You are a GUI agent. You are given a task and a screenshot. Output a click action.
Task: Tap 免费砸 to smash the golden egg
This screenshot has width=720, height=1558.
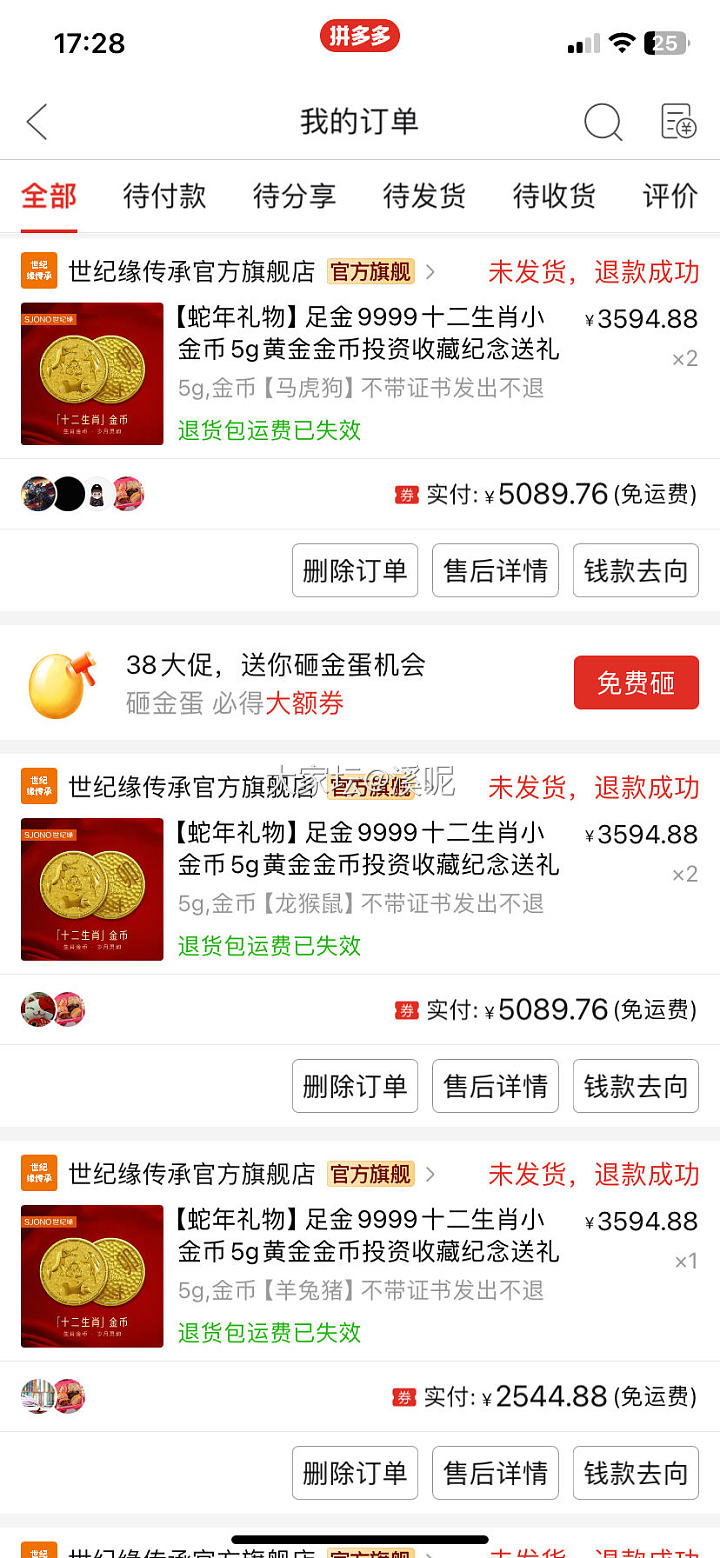pos(636,683)
